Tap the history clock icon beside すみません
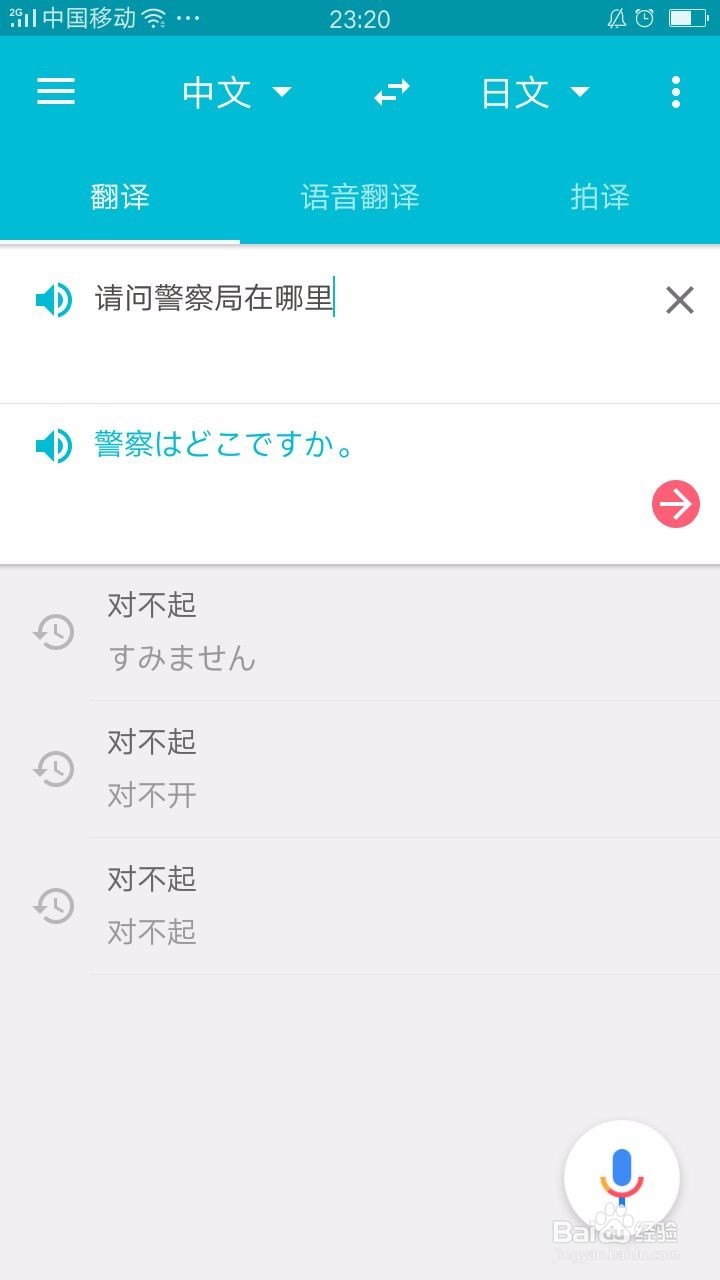Screen dimensions: 720x1280 56,632
